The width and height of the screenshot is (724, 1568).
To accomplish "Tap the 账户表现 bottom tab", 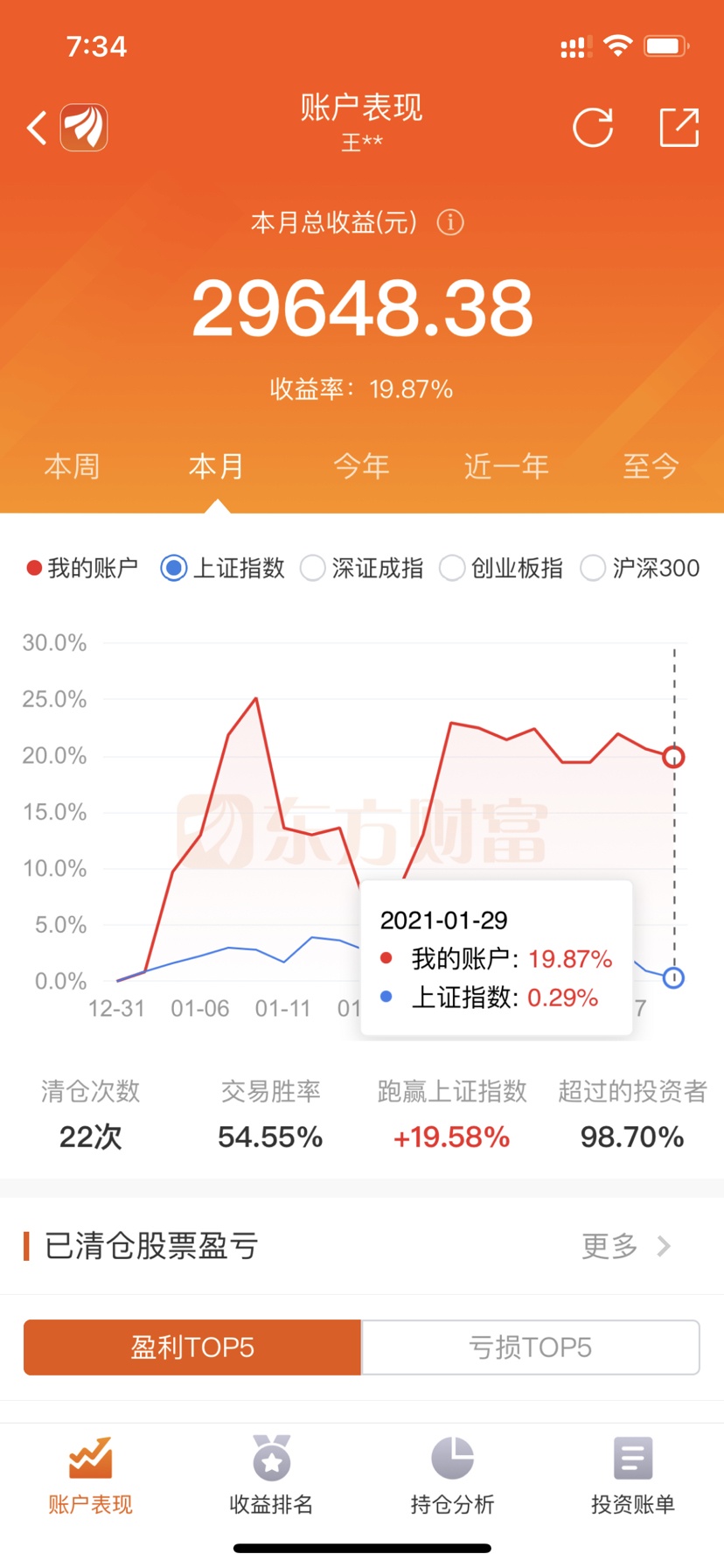I will (90, 1476).
